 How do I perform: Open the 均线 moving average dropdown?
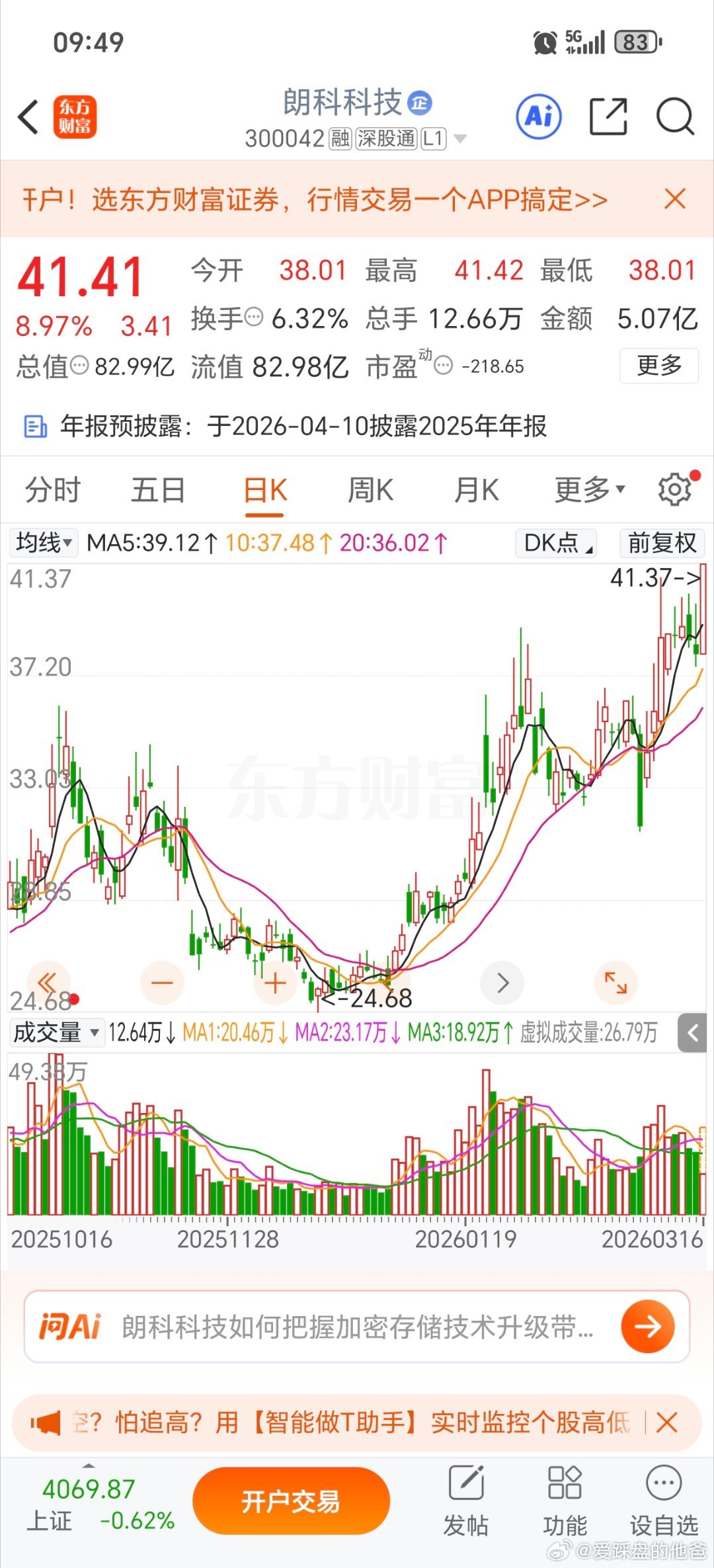[44, 543]
